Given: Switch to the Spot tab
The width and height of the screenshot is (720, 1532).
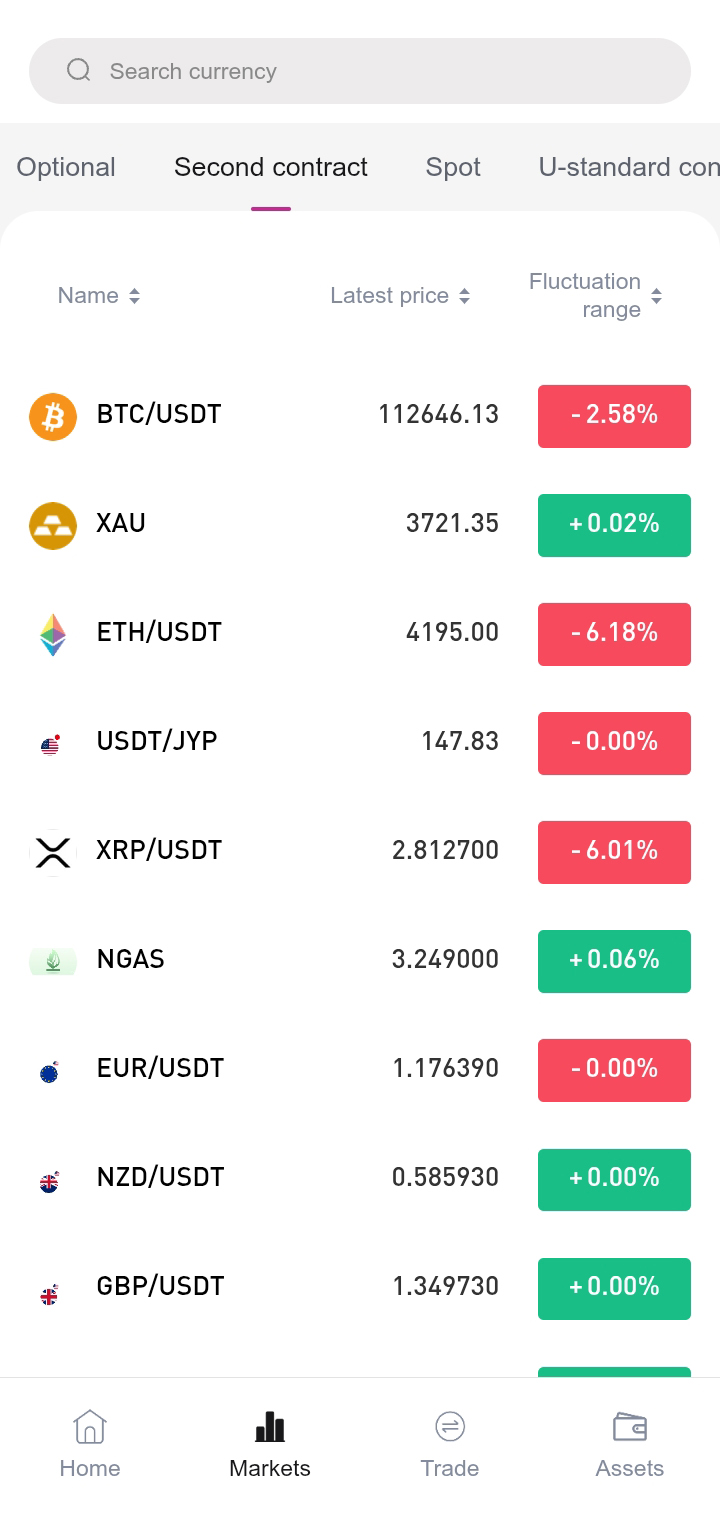Looking at the screenshot, I should (x=453, y=167).
